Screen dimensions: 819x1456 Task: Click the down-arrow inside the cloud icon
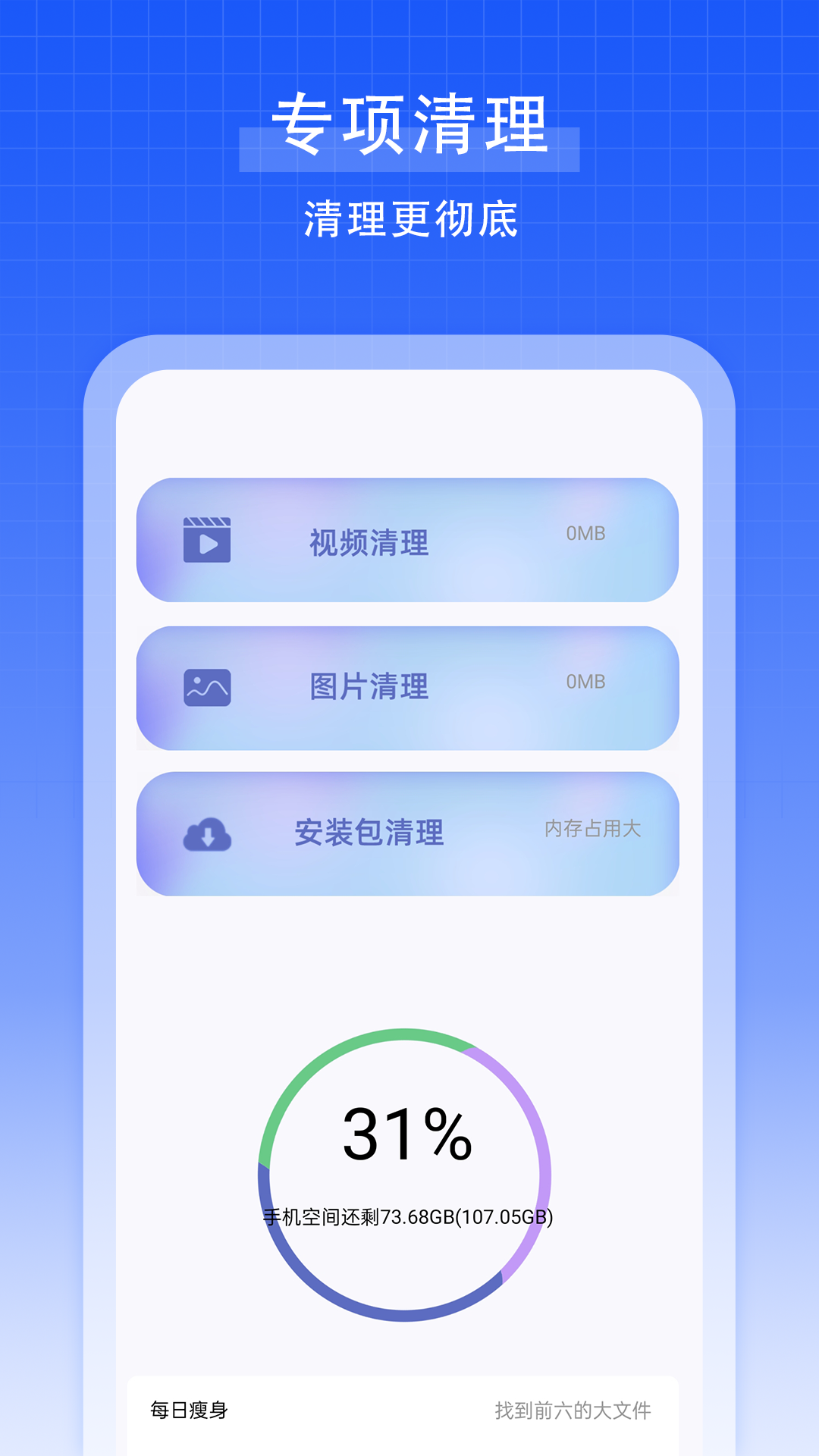pyautogui.click(x=209, y=836)
